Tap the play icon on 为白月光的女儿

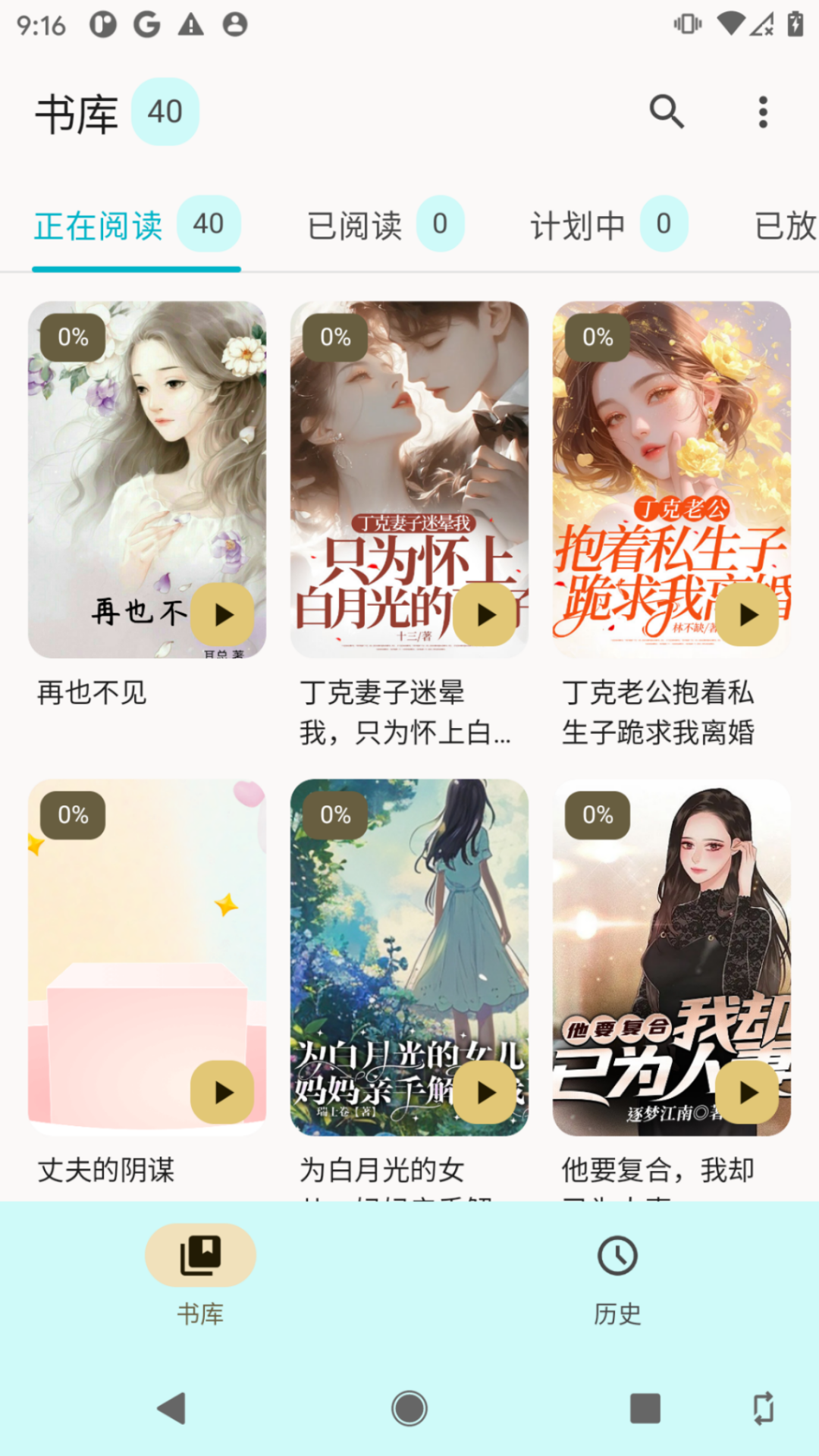(x=486, y=1093)
